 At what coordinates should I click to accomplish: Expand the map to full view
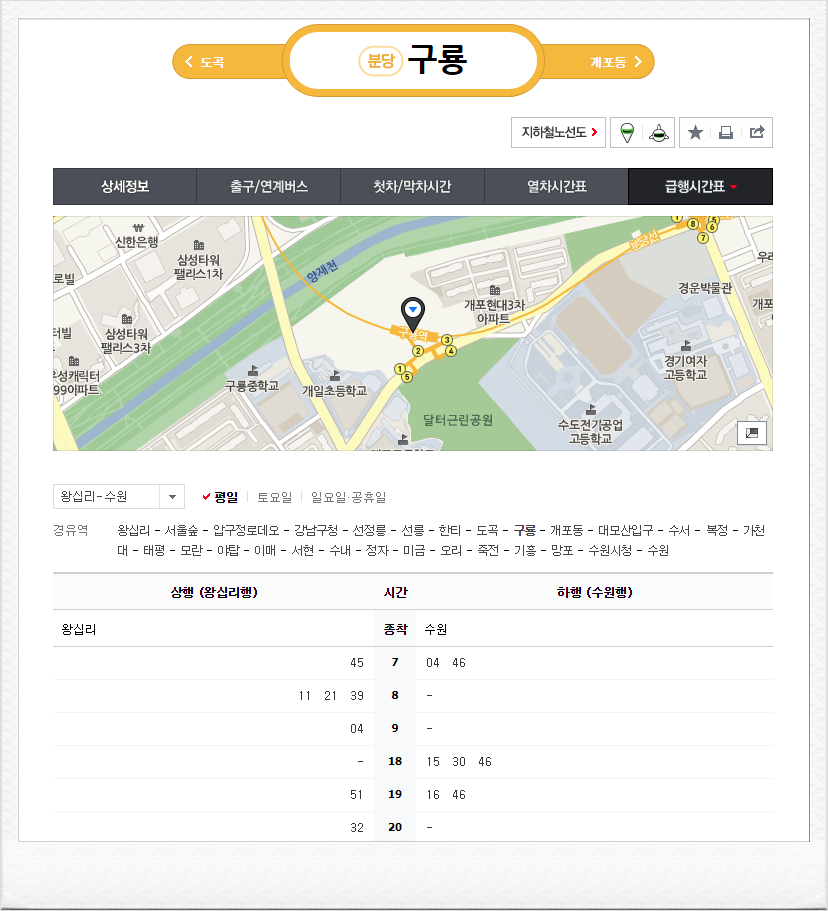coord(752,433)
